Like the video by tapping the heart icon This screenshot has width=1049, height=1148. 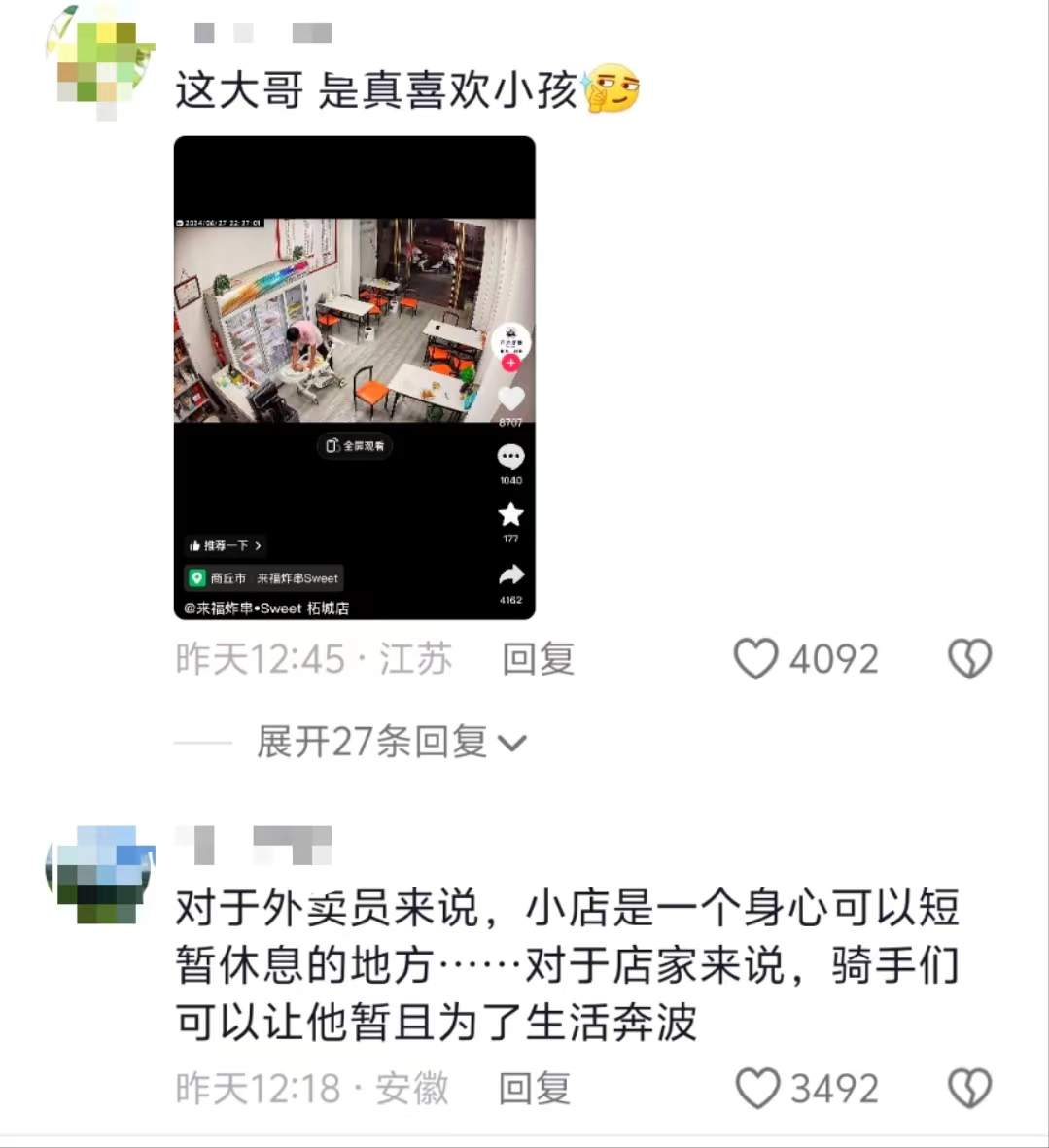510,397
